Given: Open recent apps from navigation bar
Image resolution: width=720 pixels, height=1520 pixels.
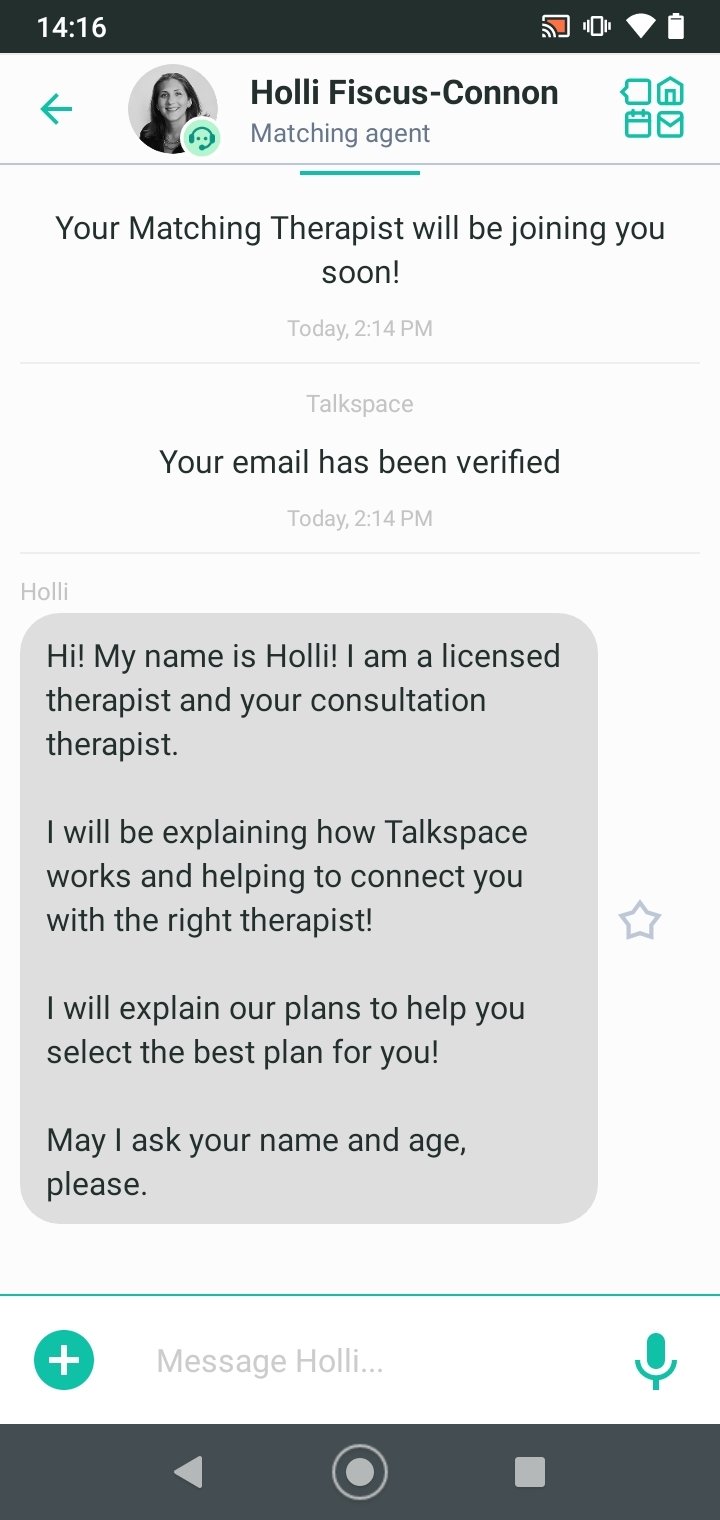Looking at the screenshot, I should point(530,1472).
